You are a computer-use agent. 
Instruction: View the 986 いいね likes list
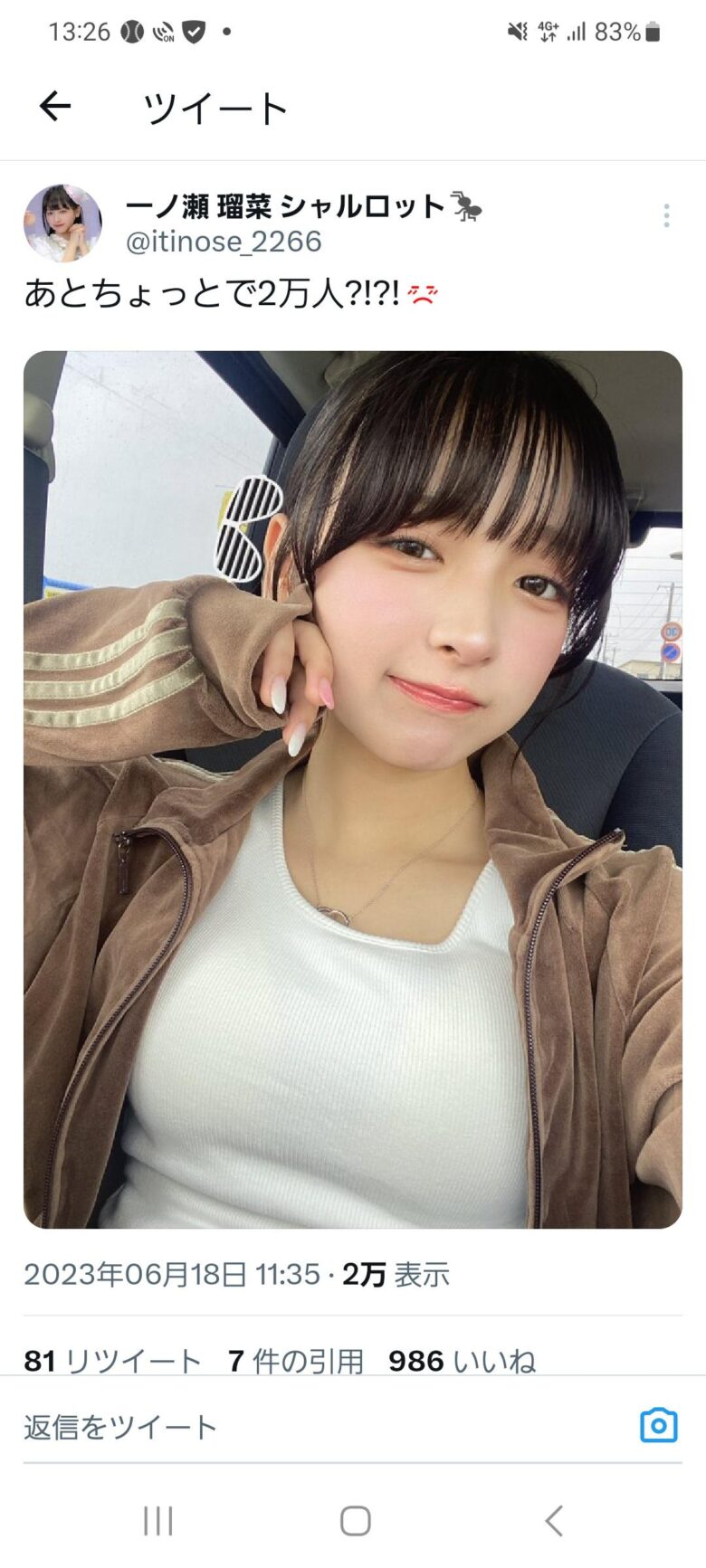click(462, 1360)
